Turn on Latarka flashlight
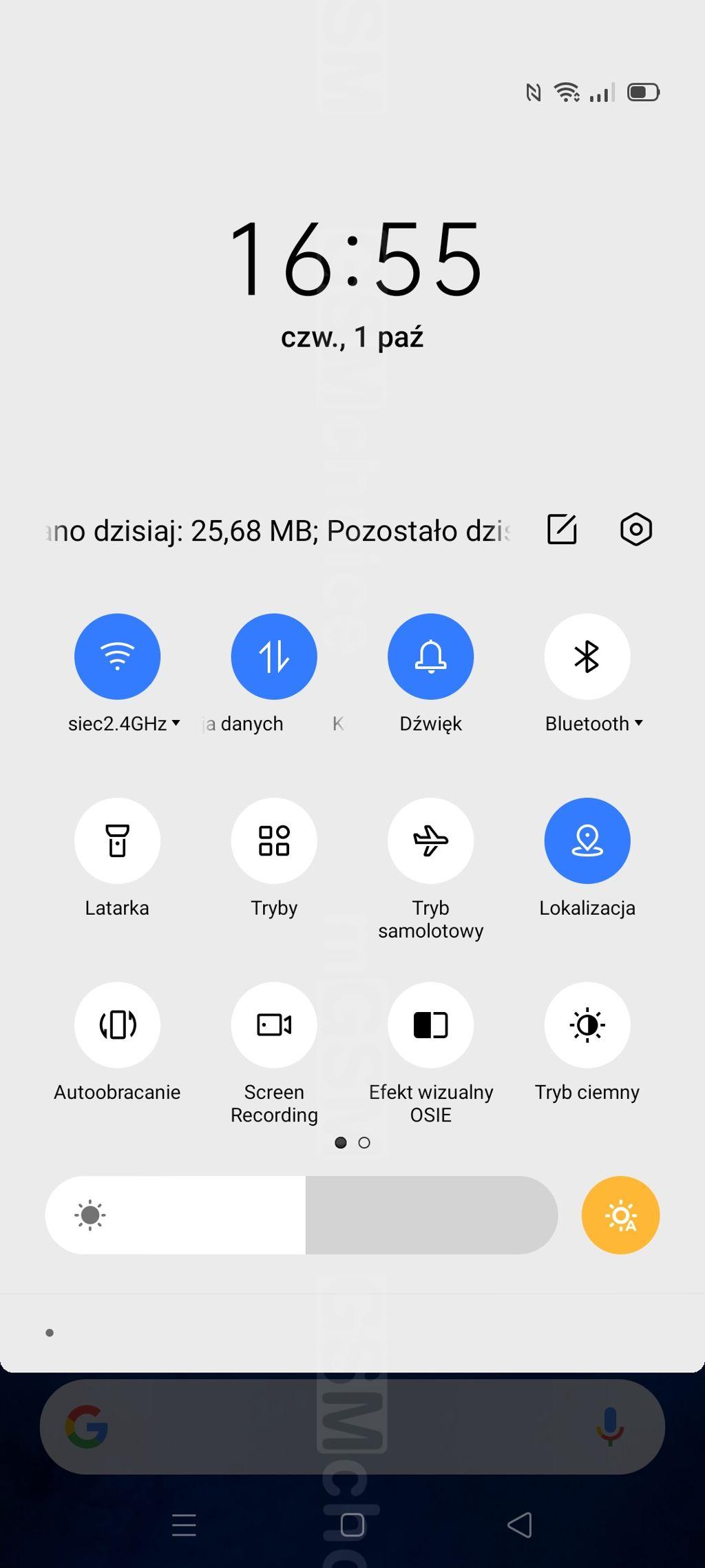The image size is (705, 1568). [x=117, y=840]
